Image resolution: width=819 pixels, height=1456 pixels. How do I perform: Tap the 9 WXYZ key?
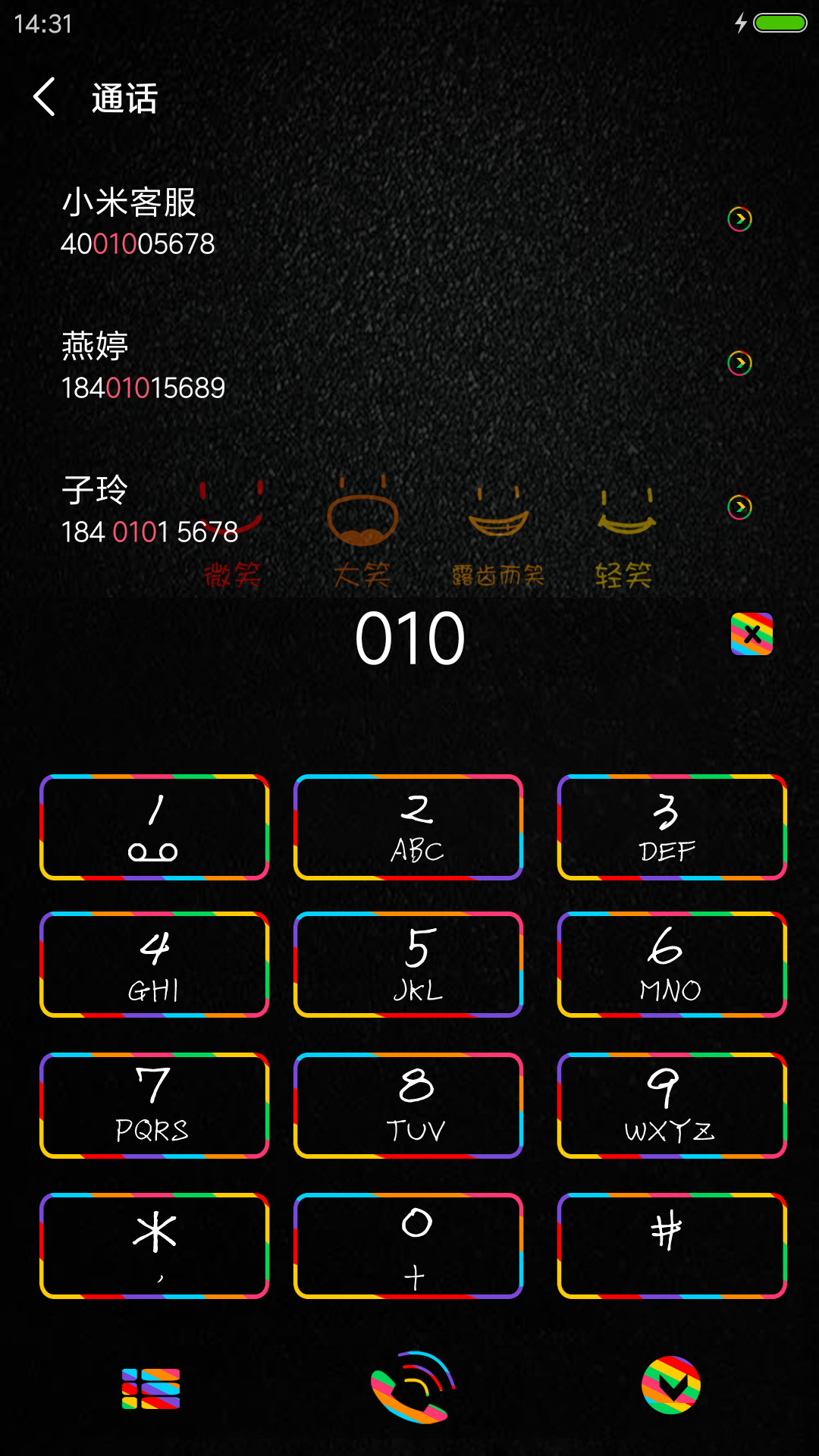coord(672,1106)
